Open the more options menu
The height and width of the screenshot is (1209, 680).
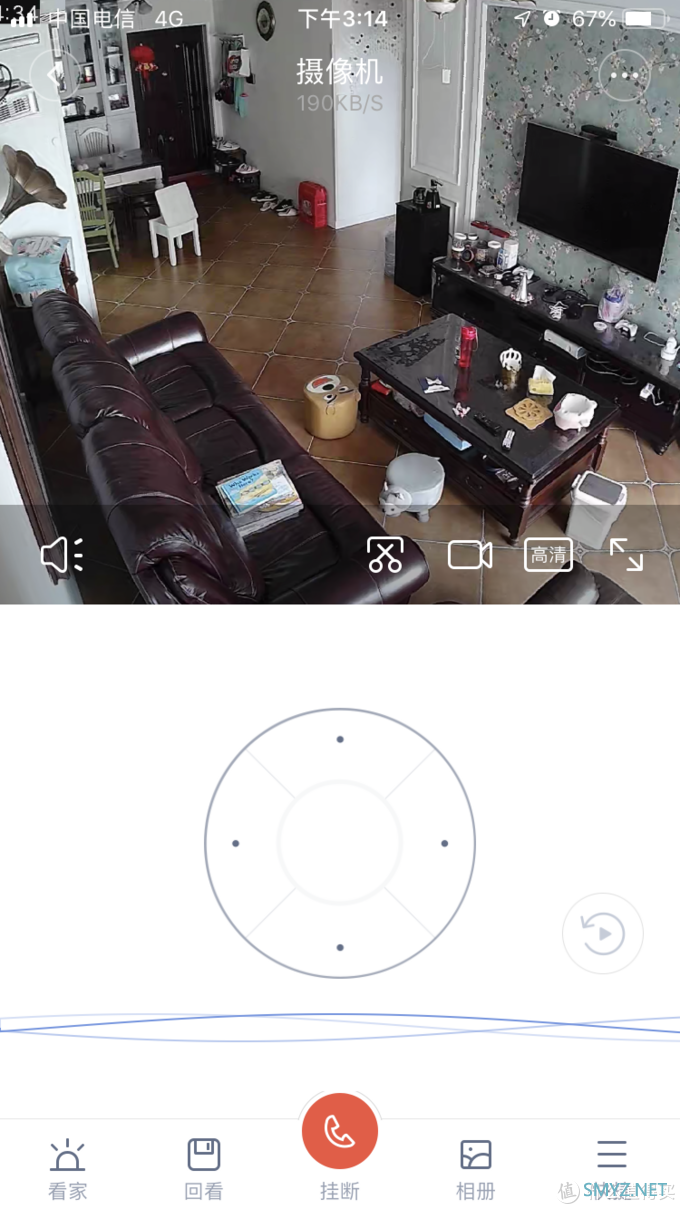coord(624,74)
